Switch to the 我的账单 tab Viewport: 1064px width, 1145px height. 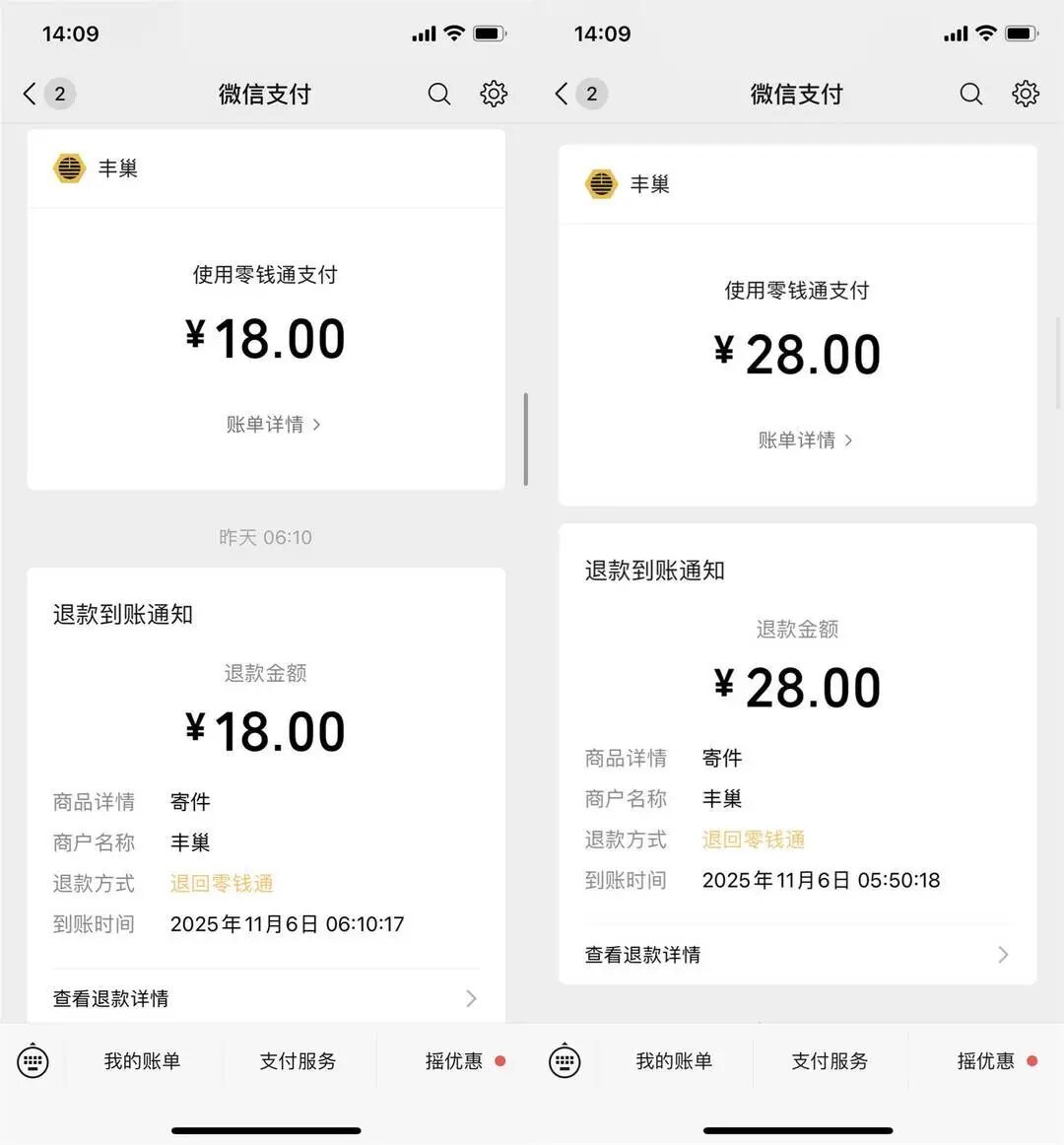click(x=143, y=1061)
